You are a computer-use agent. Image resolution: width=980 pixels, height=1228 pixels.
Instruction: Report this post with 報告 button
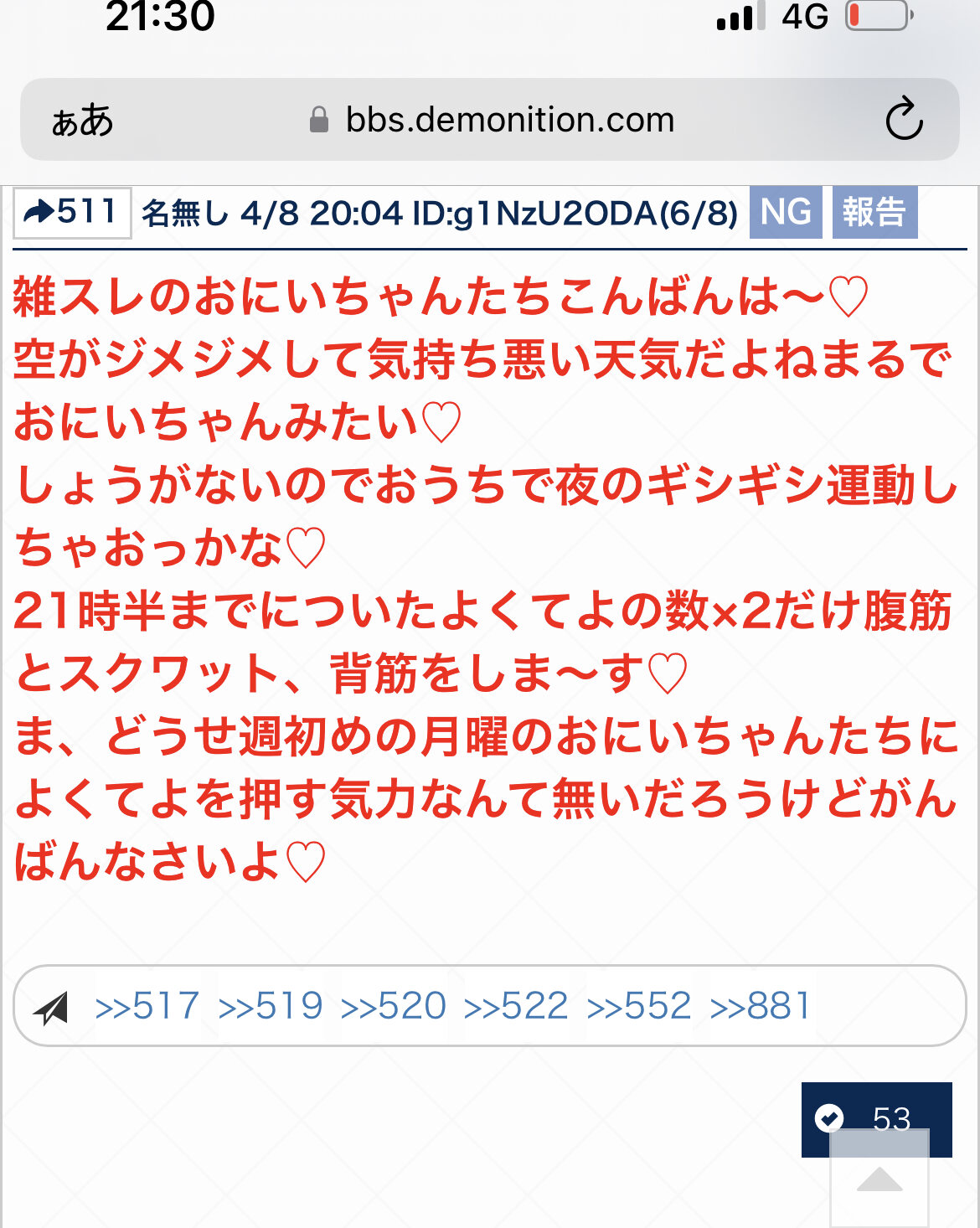pos(874,212)
